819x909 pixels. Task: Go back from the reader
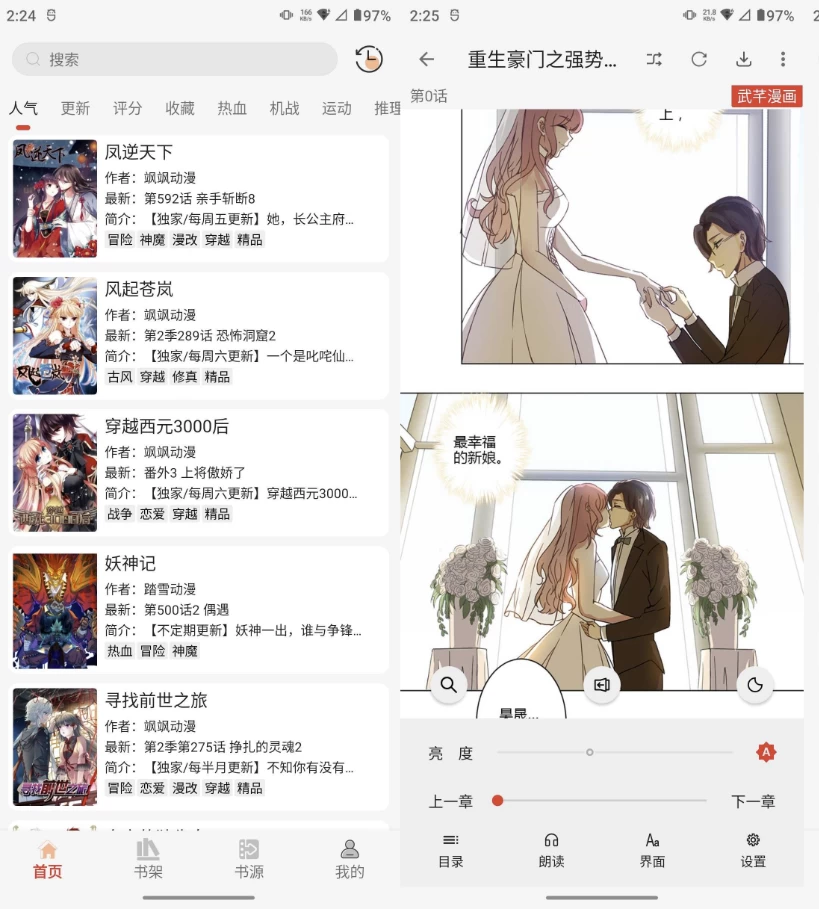[427, 59]
